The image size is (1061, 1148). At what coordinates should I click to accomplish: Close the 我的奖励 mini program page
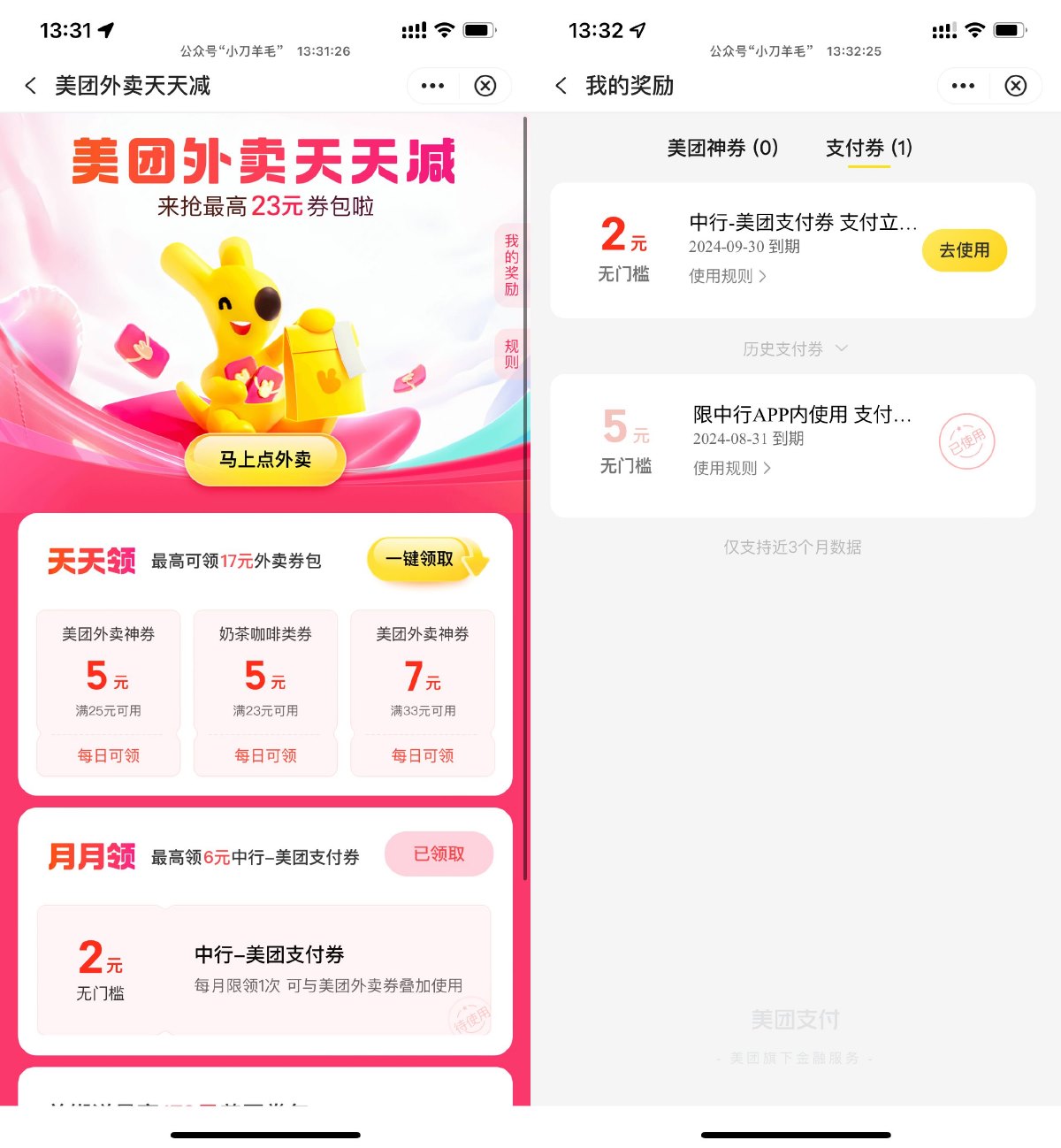pyautogui.click(x=1015, y=86)
